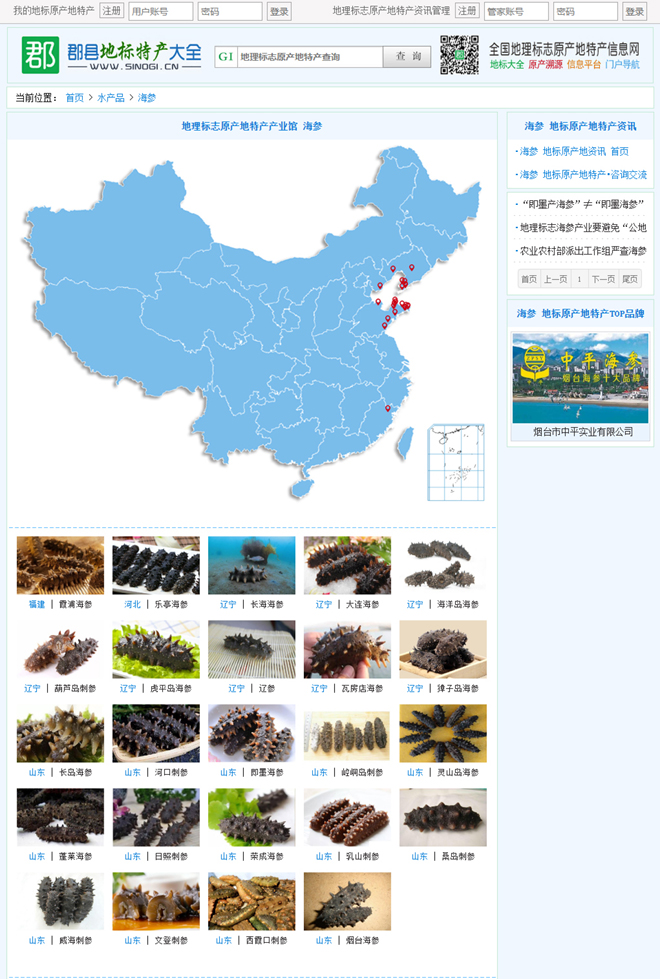
Task: Open the 首页 breadcrumb link
Action: pyautogui.click(x=75, y=98)
